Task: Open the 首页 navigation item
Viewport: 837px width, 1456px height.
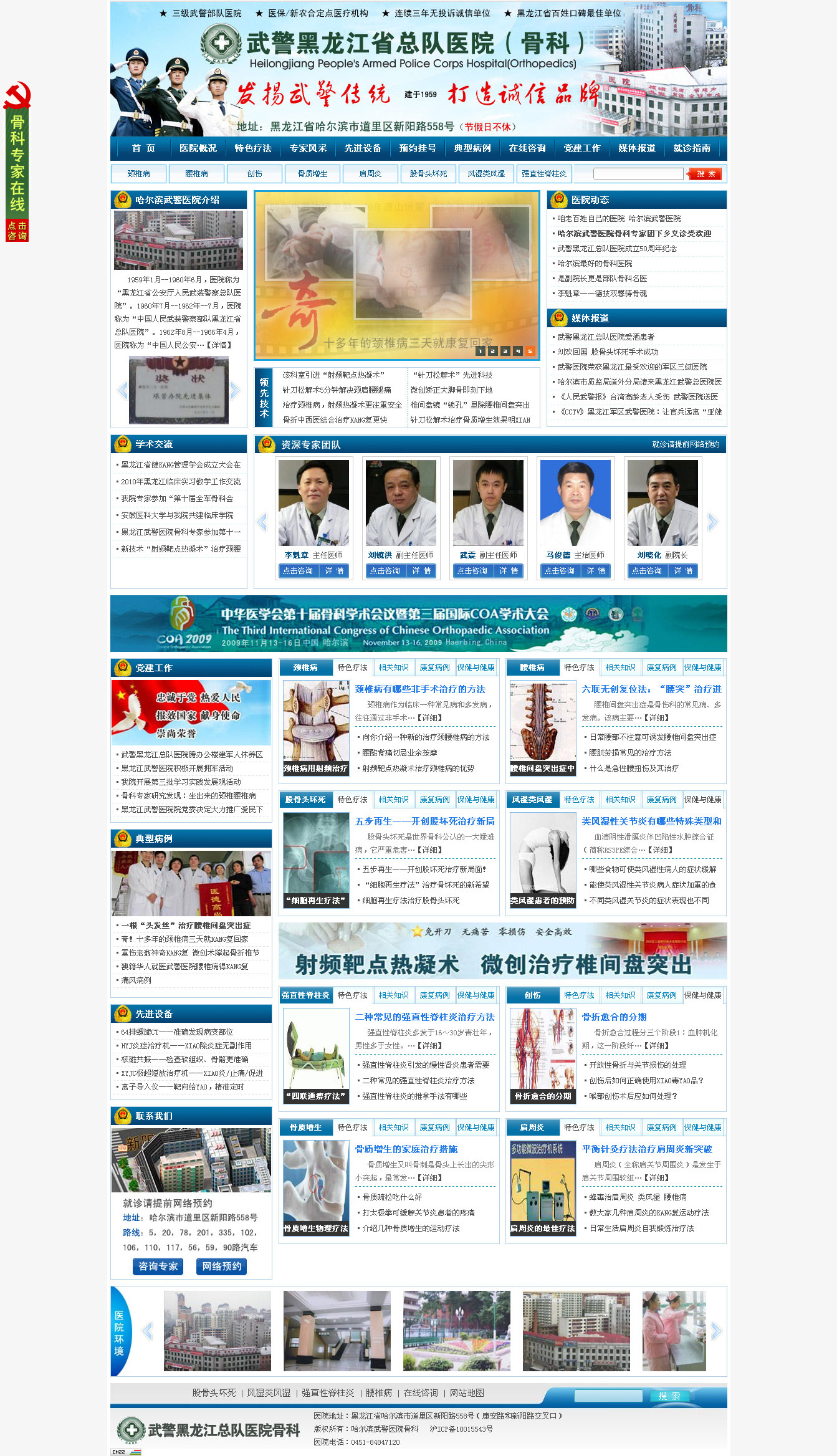Action: pos(143,148)
